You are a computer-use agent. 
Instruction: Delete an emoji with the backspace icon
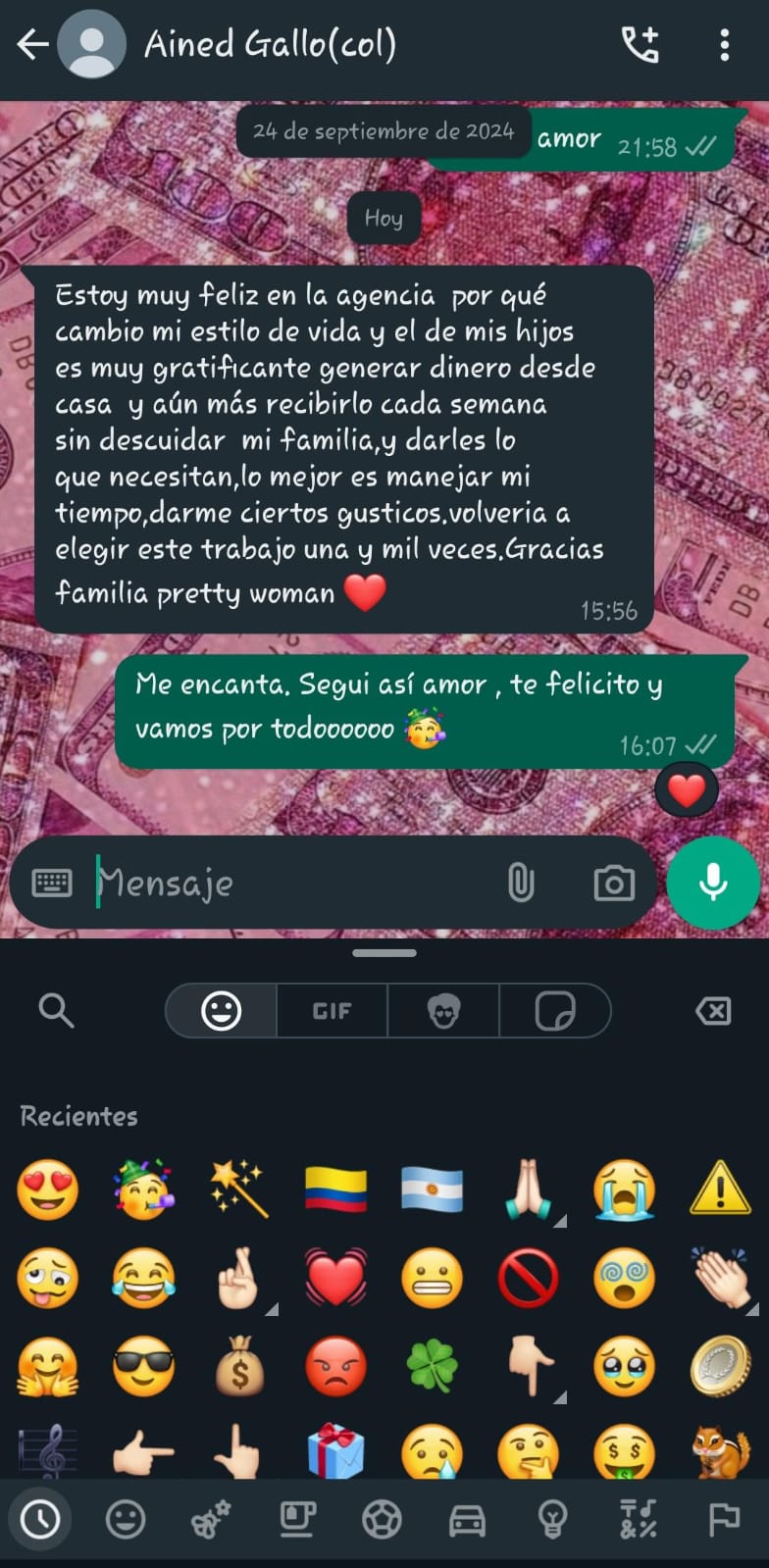(714, 1011)
